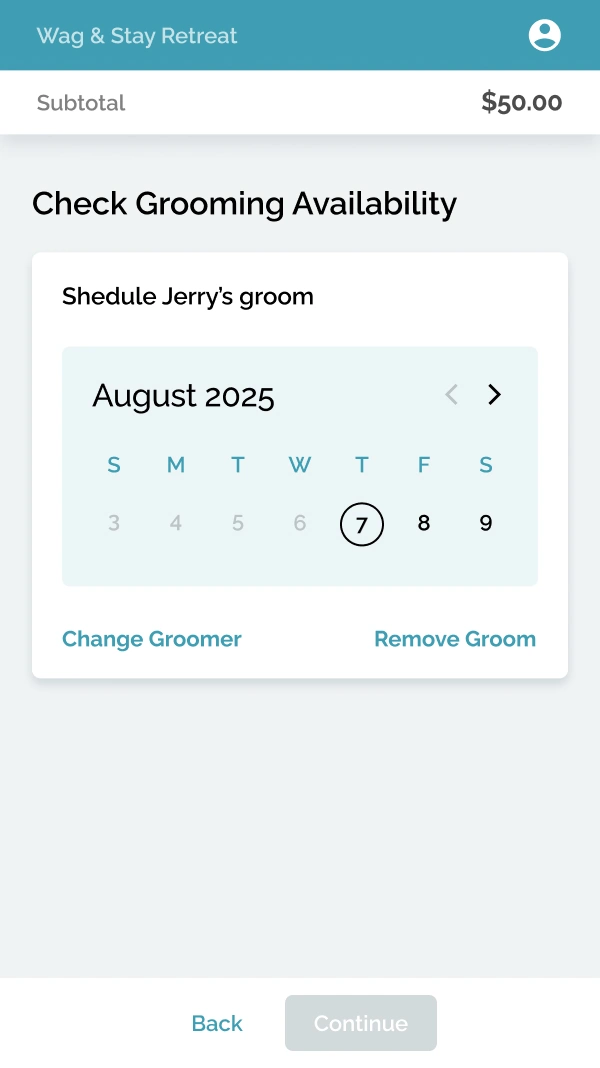
Task: Go Back to the previous step
Action: [217, 1023]
